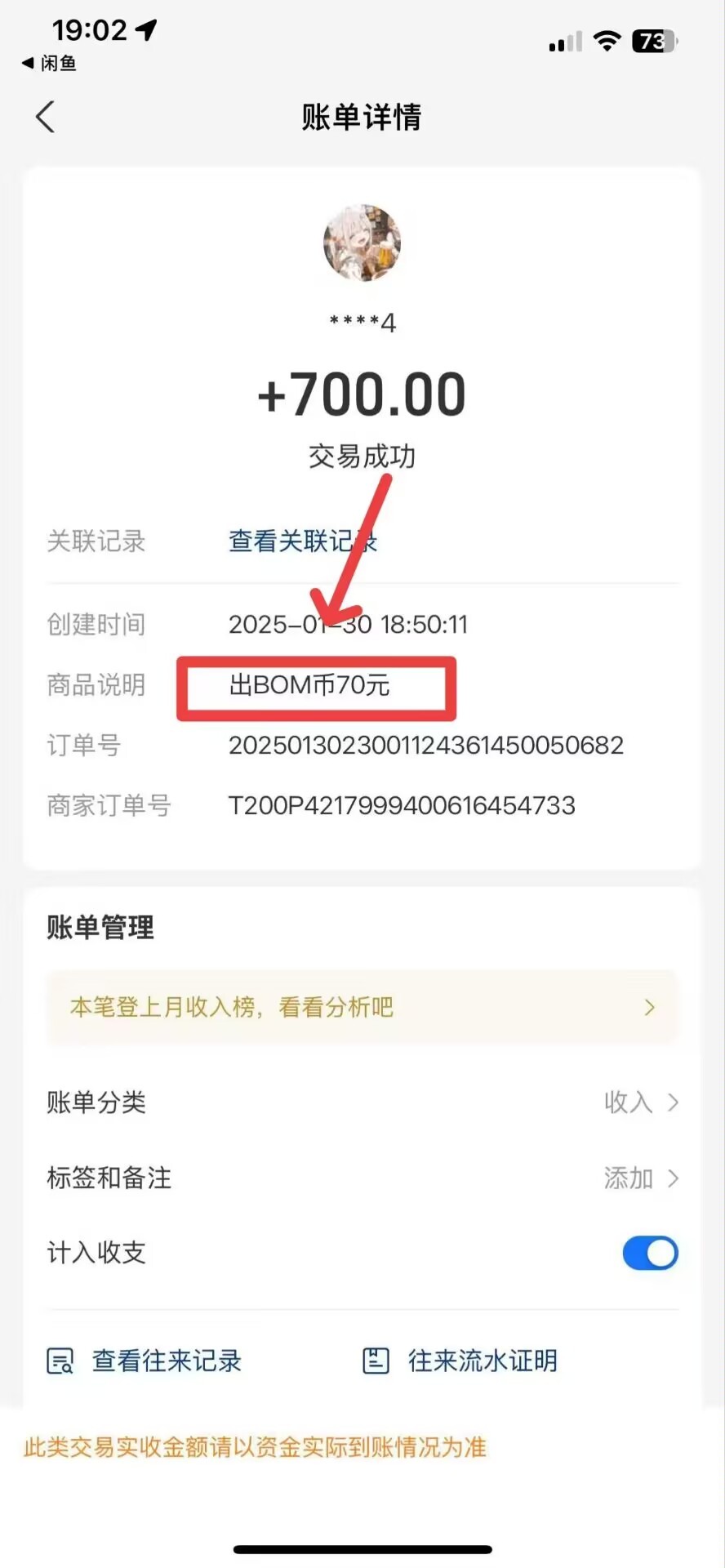
Task: Return to the 闲鱼 app
Action: (x=49, y=63)
